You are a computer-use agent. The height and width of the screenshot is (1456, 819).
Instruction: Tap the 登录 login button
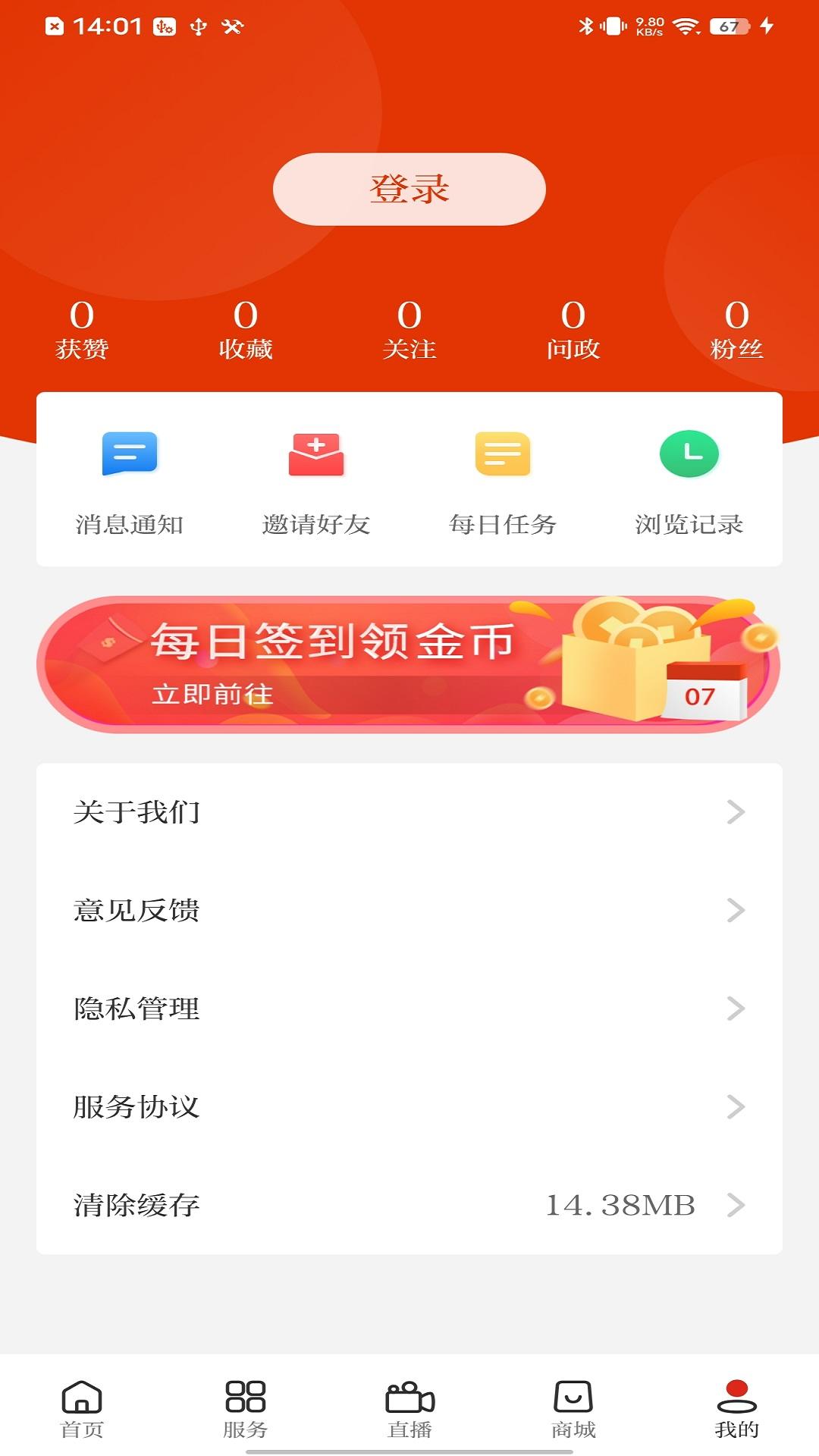click(409, 190)
